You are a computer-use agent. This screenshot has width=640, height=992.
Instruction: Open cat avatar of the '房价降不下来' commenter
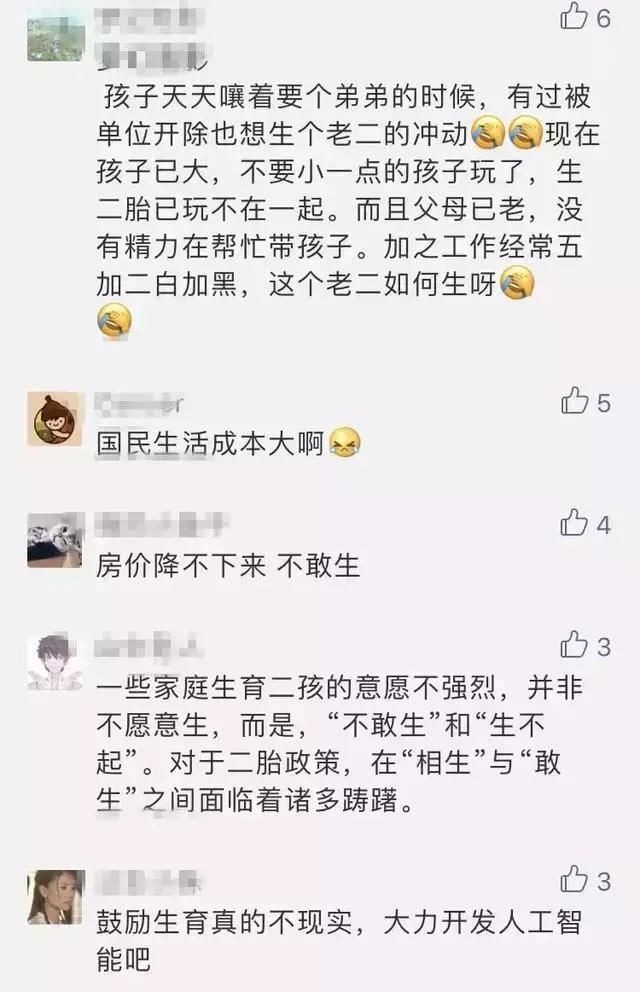coord(55,539)
